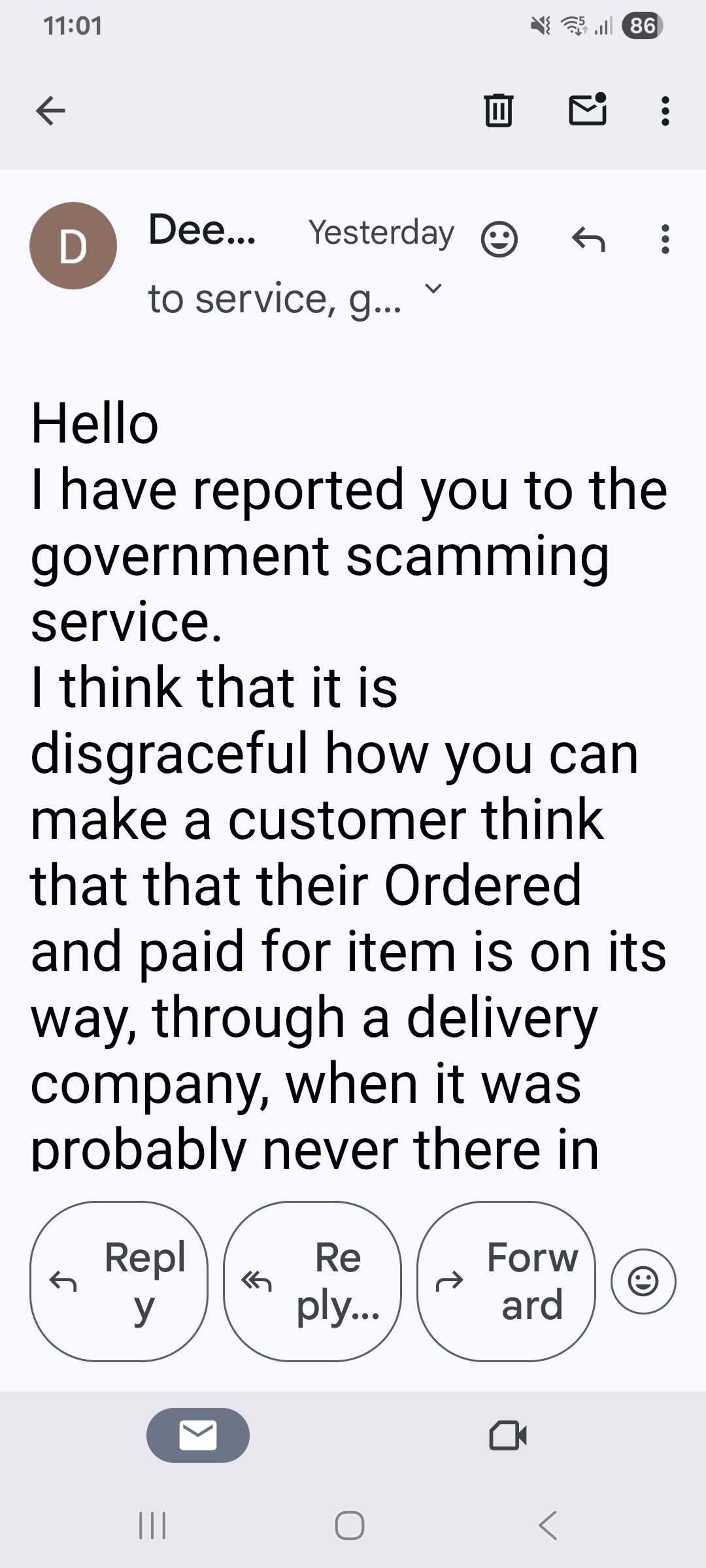Add emoji reaction beside Yesterday
Image resolution: width=706 pixels, height=1568 pixels.
(x=499, y=239)
